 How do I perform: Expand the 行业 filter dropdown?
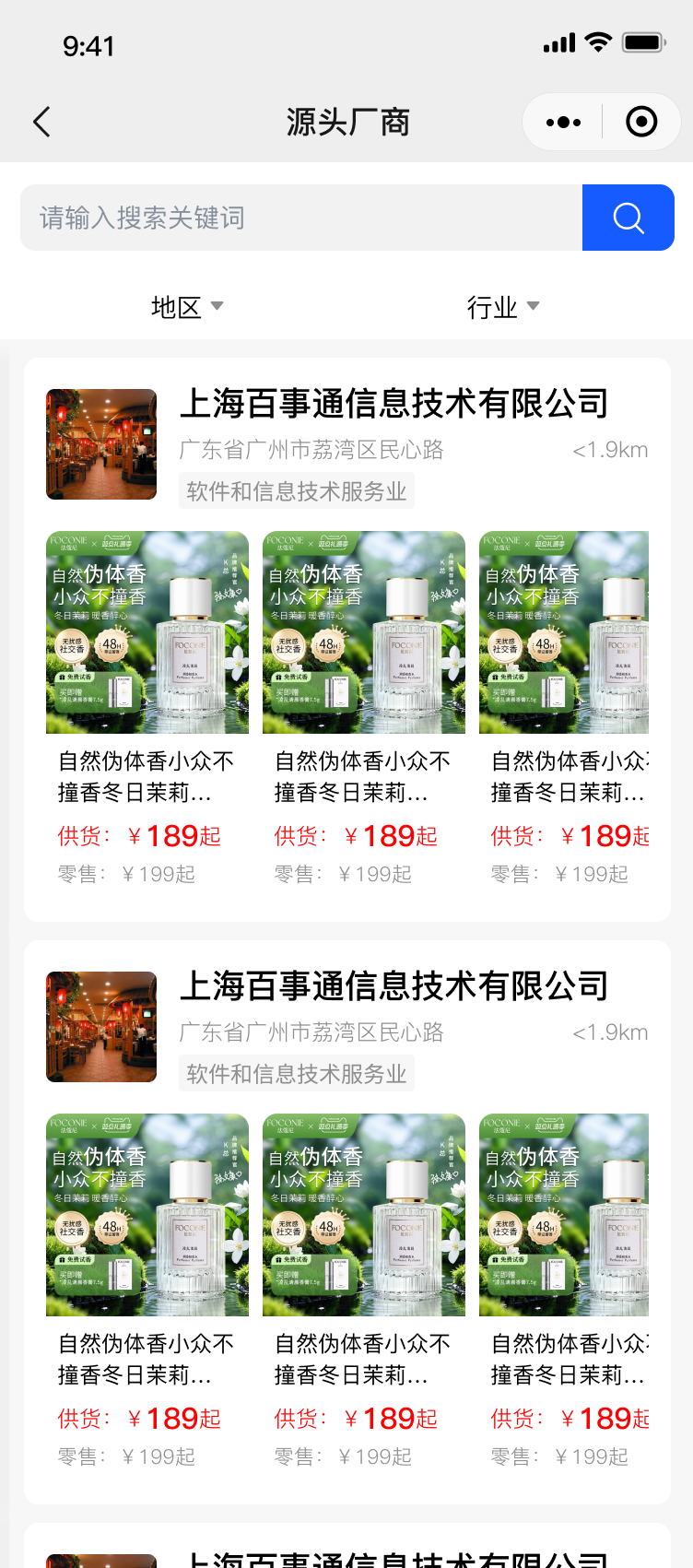coord(503,307)
